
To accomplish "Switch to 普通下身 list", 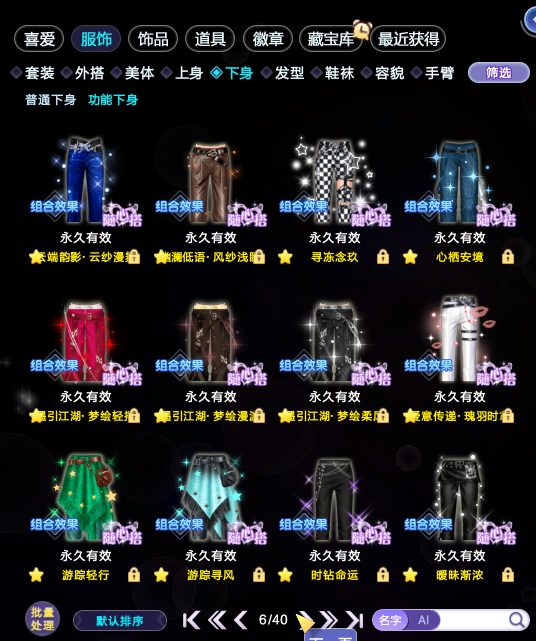I will [x=50, y=100].
